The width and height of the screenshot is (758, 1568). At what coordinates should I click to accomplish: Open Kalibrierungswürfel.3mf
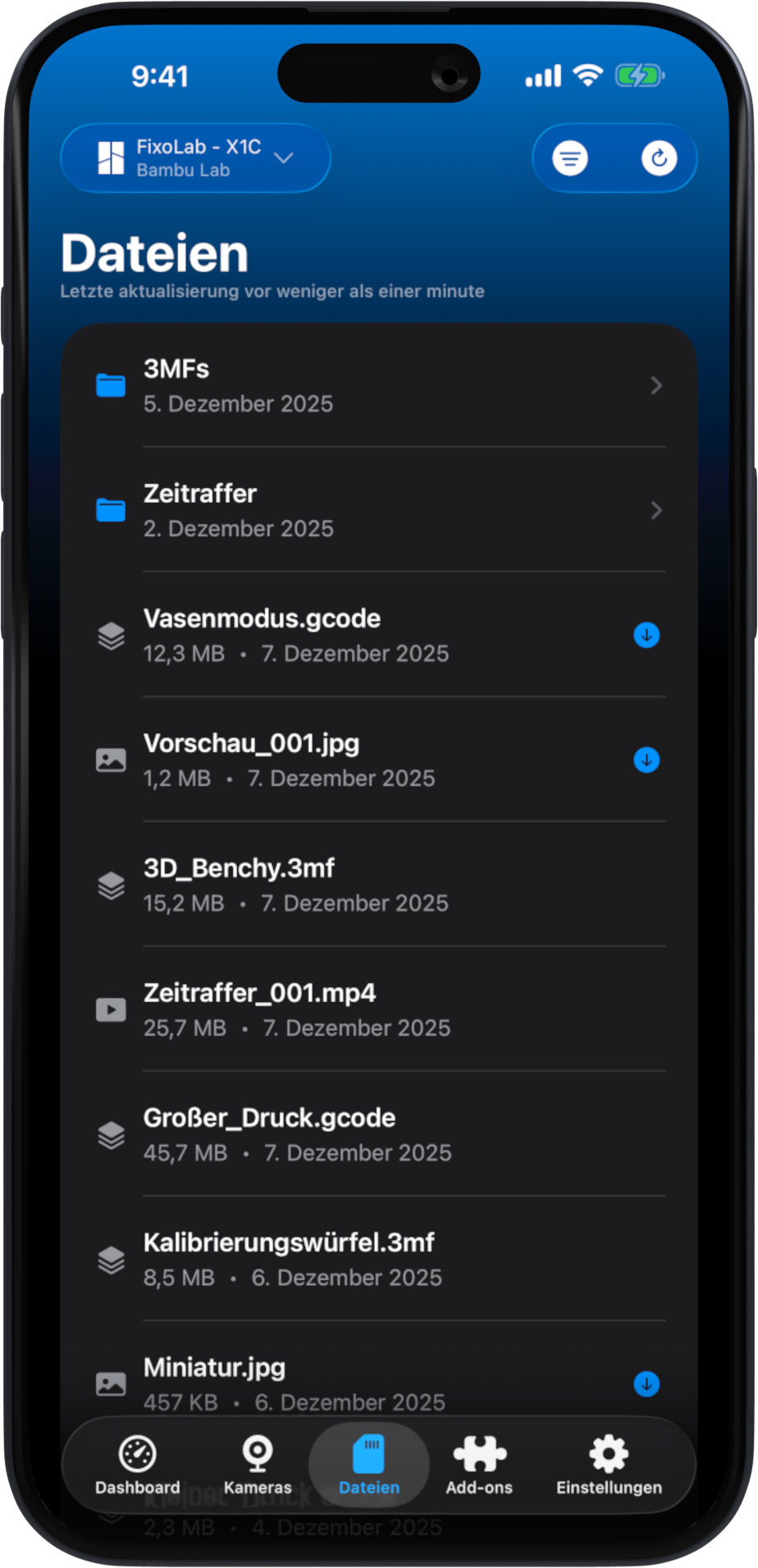point(377,1260)
